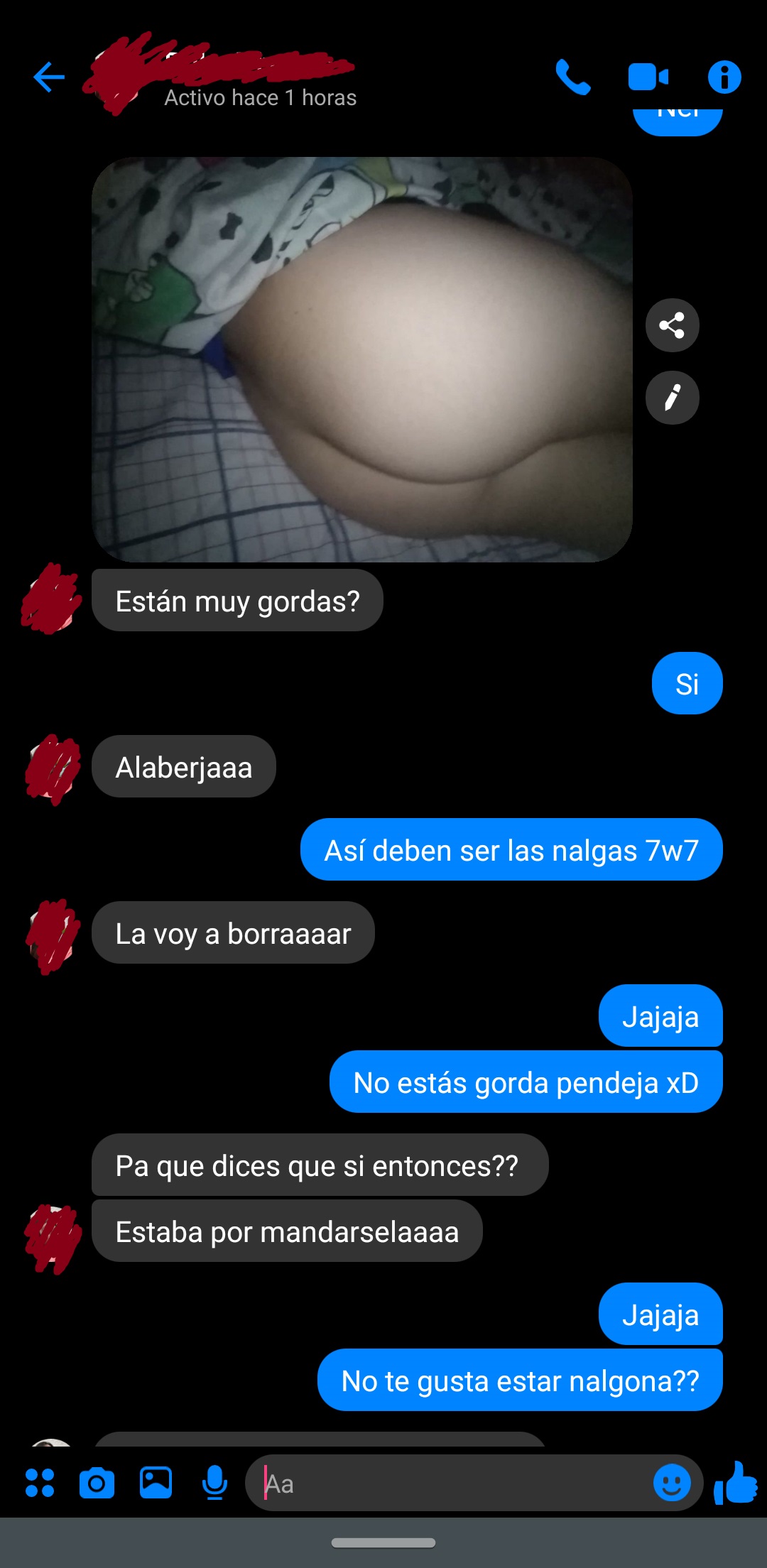Edit the received photo with the pencil icon
767x1568 pixels.
pyautogui.click(x=672, y=398)
